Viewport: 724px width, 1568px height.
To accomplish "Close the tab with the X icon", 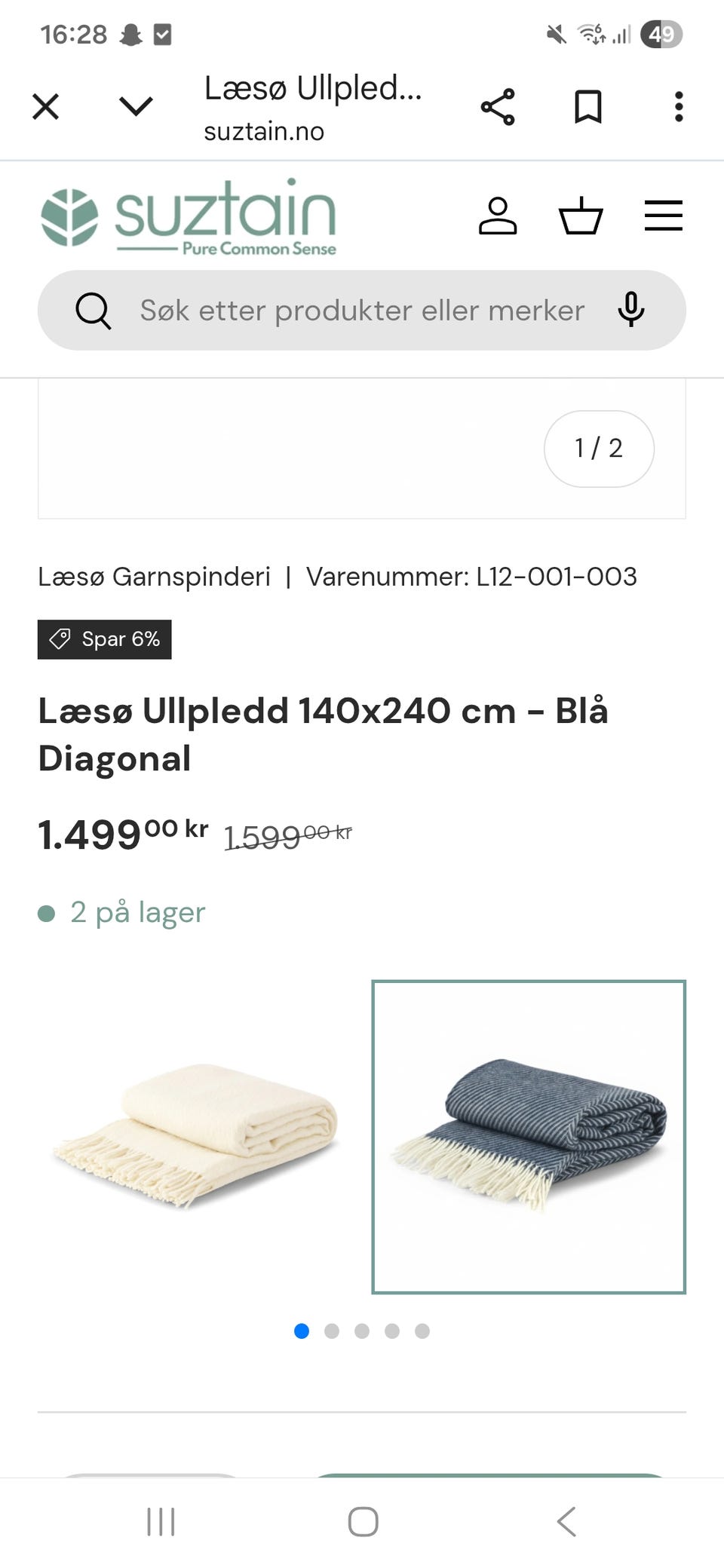I will (x=45, y=106).
